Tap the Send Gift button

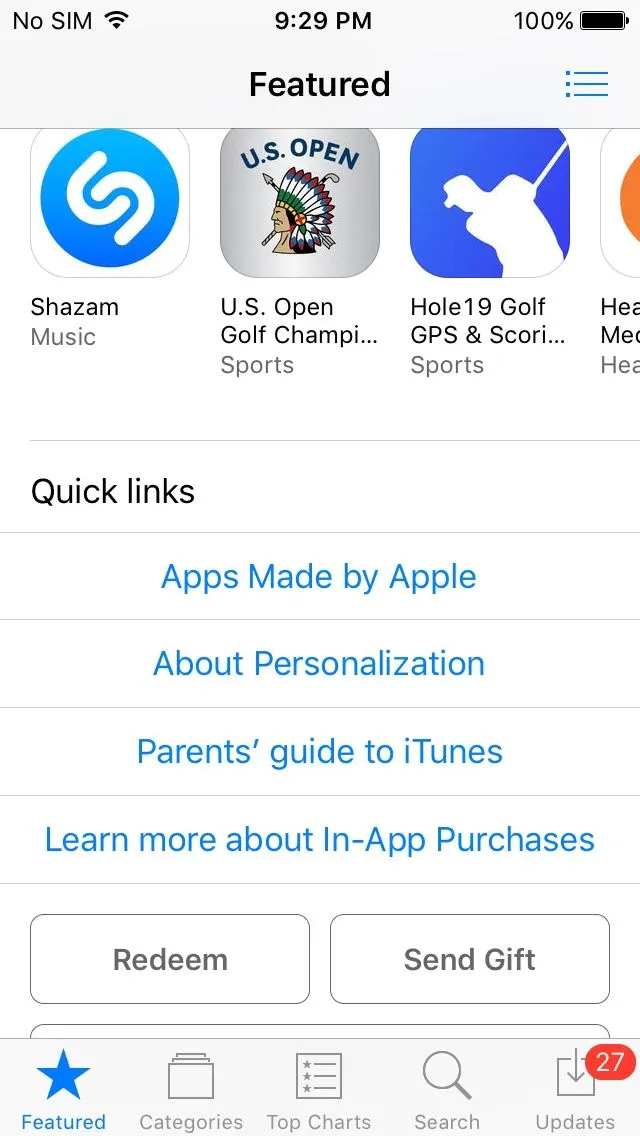tap(470, 959)
